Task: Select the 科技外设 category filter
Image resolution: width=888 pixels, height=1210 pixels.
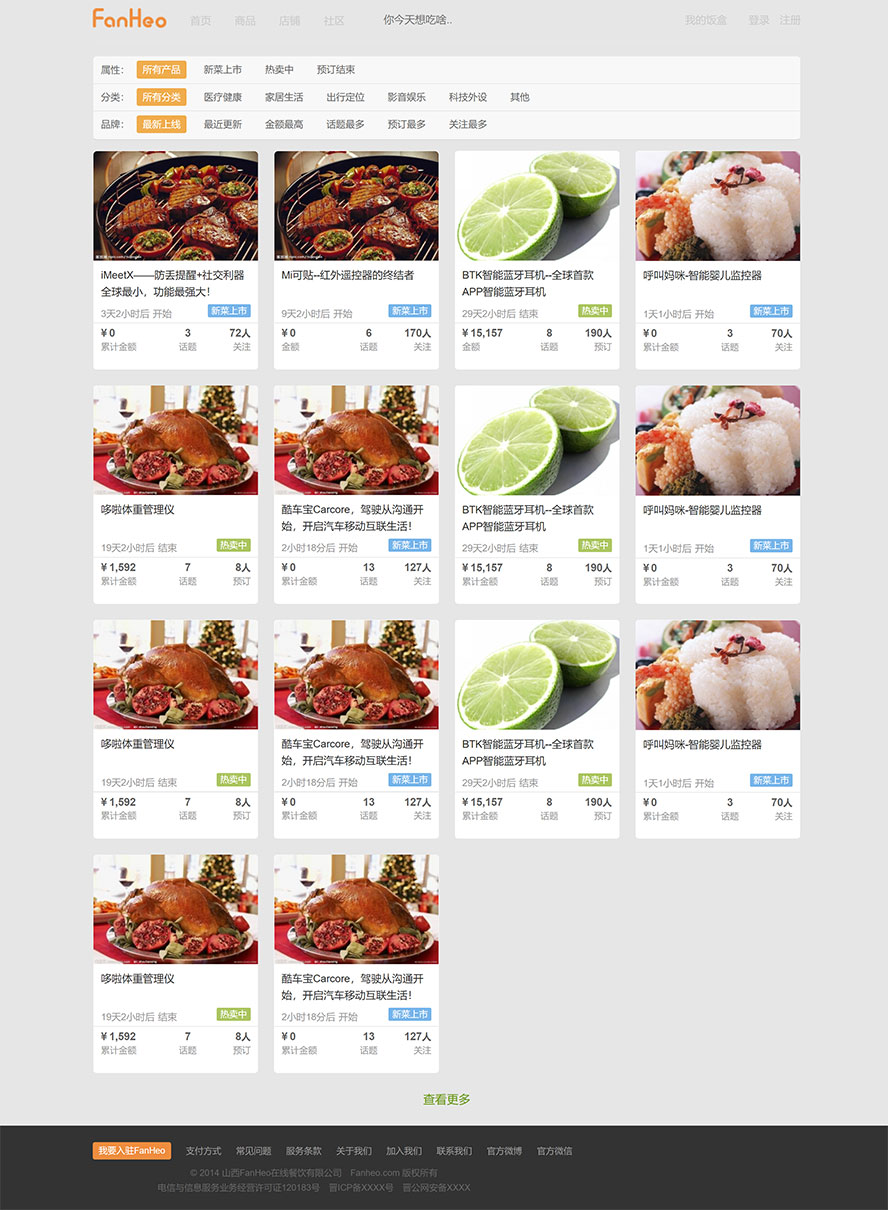Action: click(x=467, y=97)
